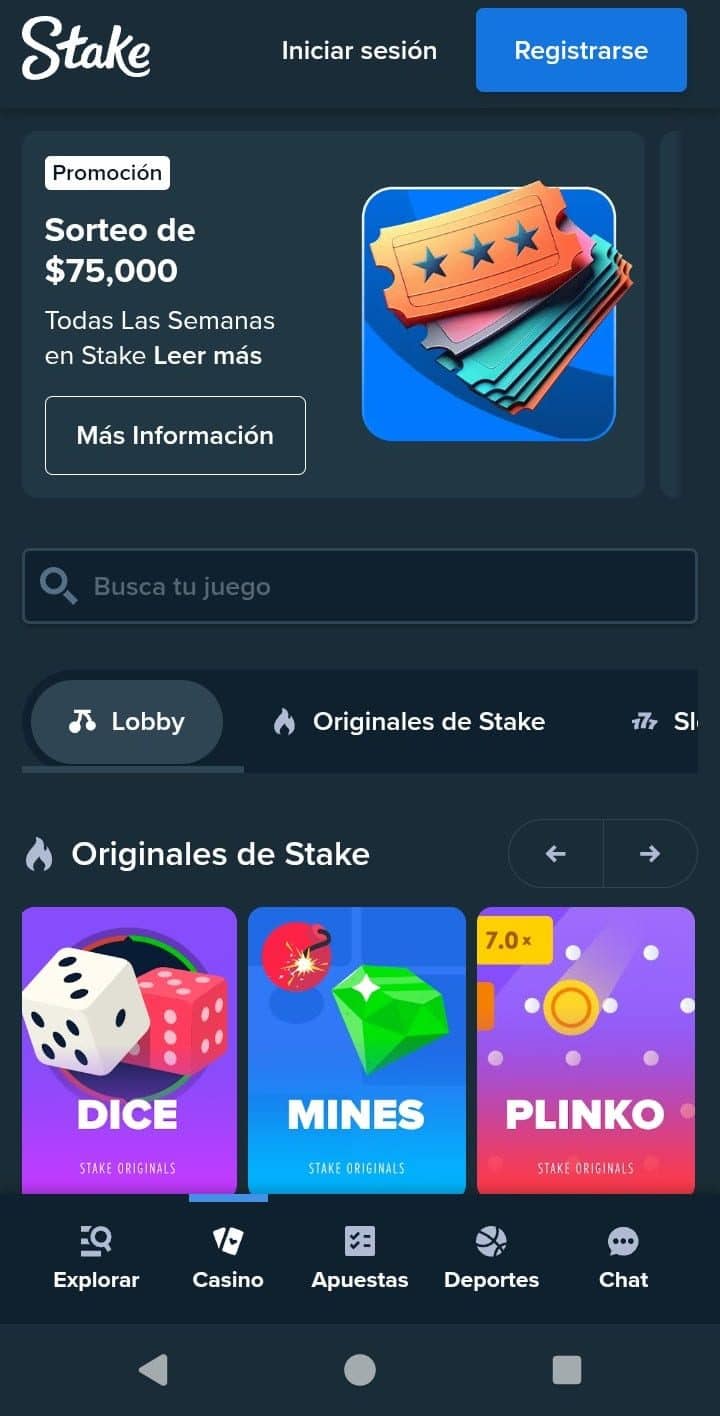Switch to the Originales de Stake tab
The height and width of the screenshot is (1416, 720).
(408, 721)
